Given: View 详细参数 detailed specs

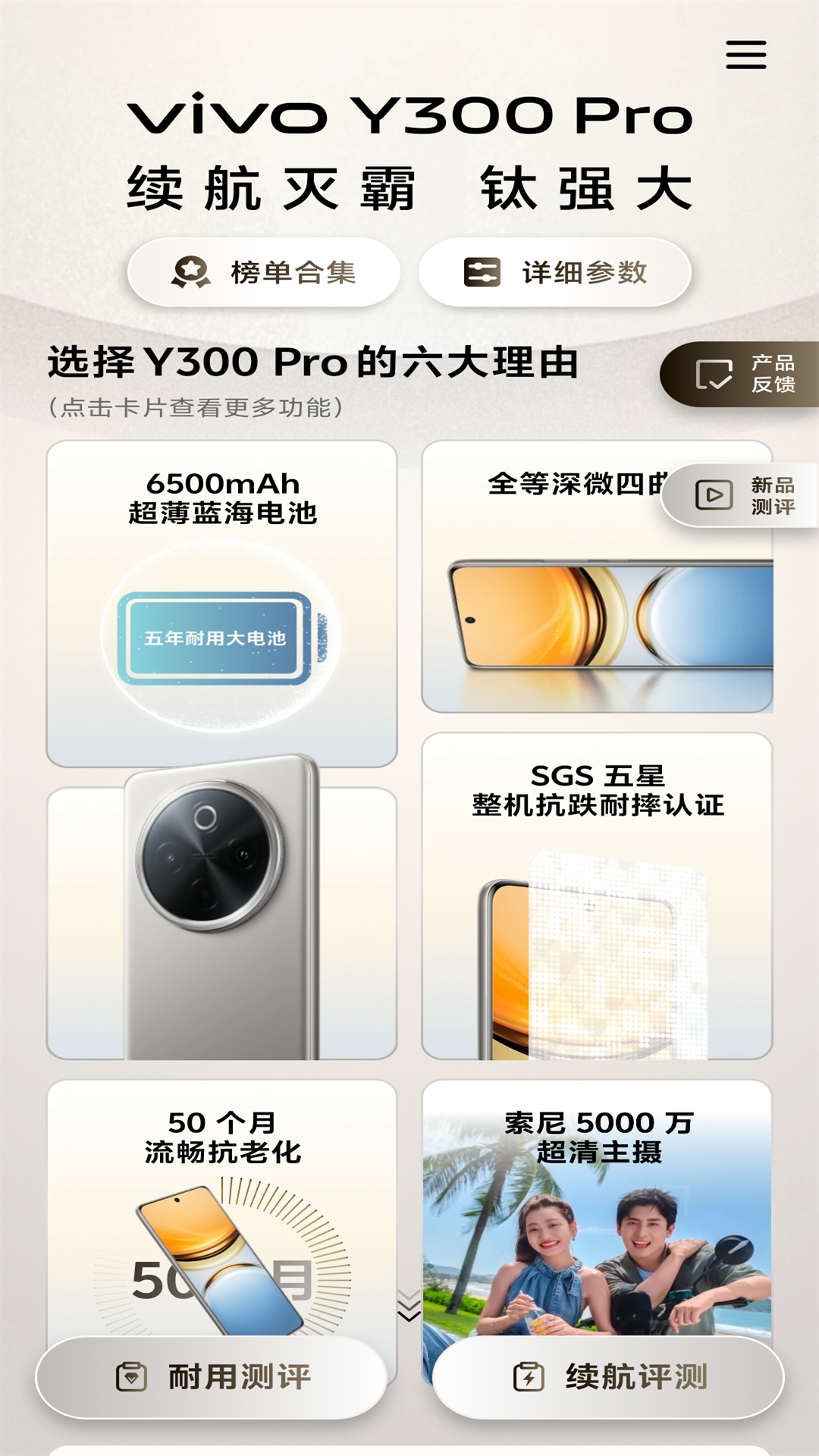Looking at the screenshot, I should [x=554, y=272].
